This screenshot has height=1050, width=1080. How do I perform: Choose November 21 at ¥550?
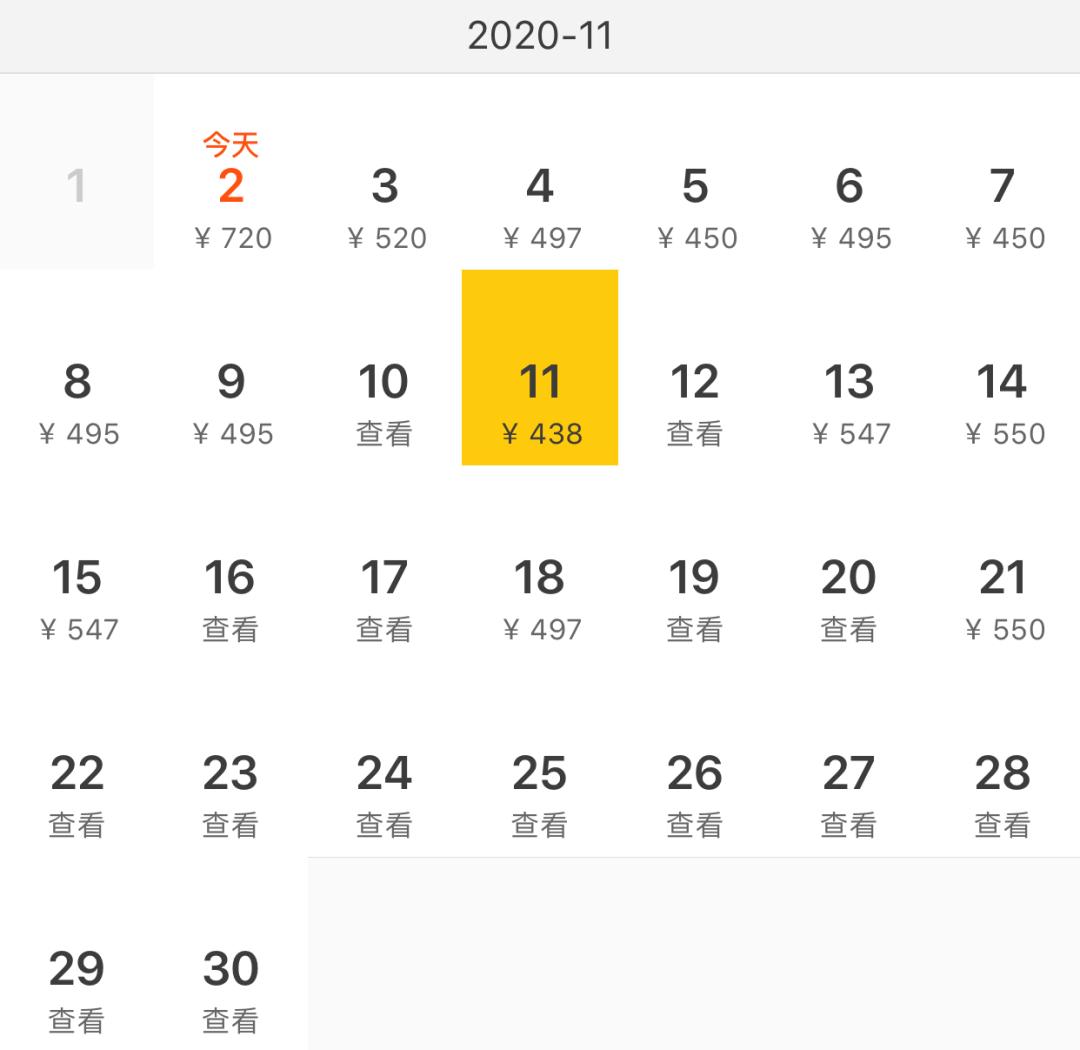pyautogui.click(x=1003, y=596)
